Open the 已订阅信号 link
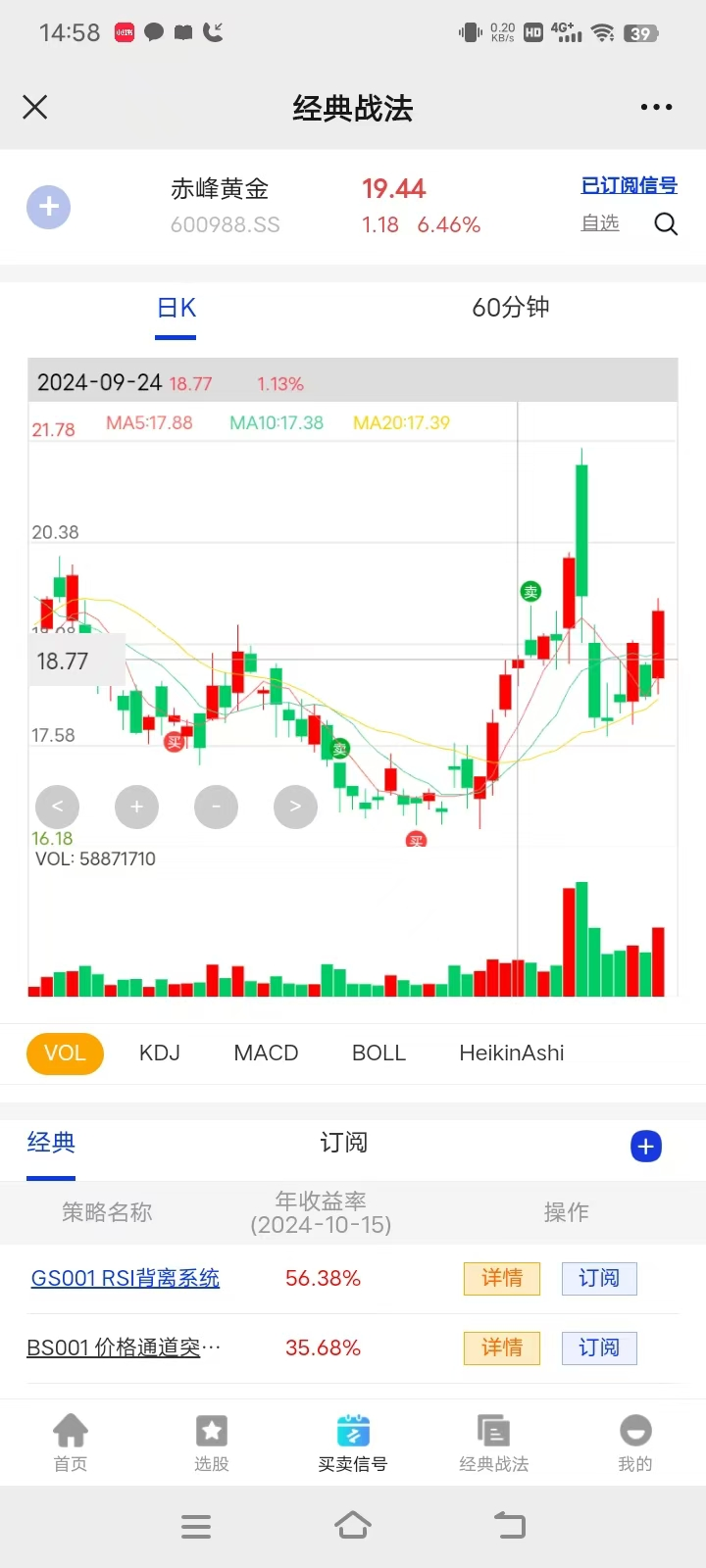This screenshot has width=706, height=1568. (x=629, y=185)
